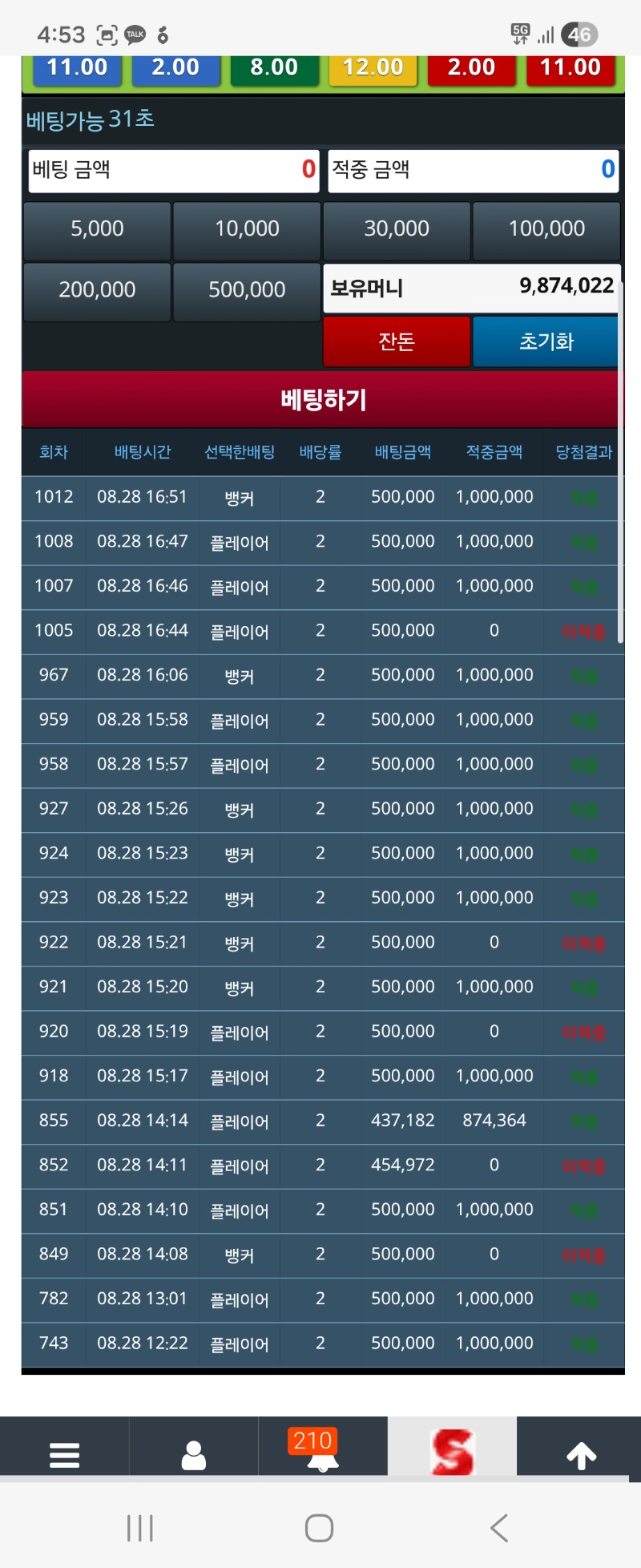Image resolution: width=641 pixels, height=1568 pixels.
Task: Go to the system home screen
Action: point(320,1528)
